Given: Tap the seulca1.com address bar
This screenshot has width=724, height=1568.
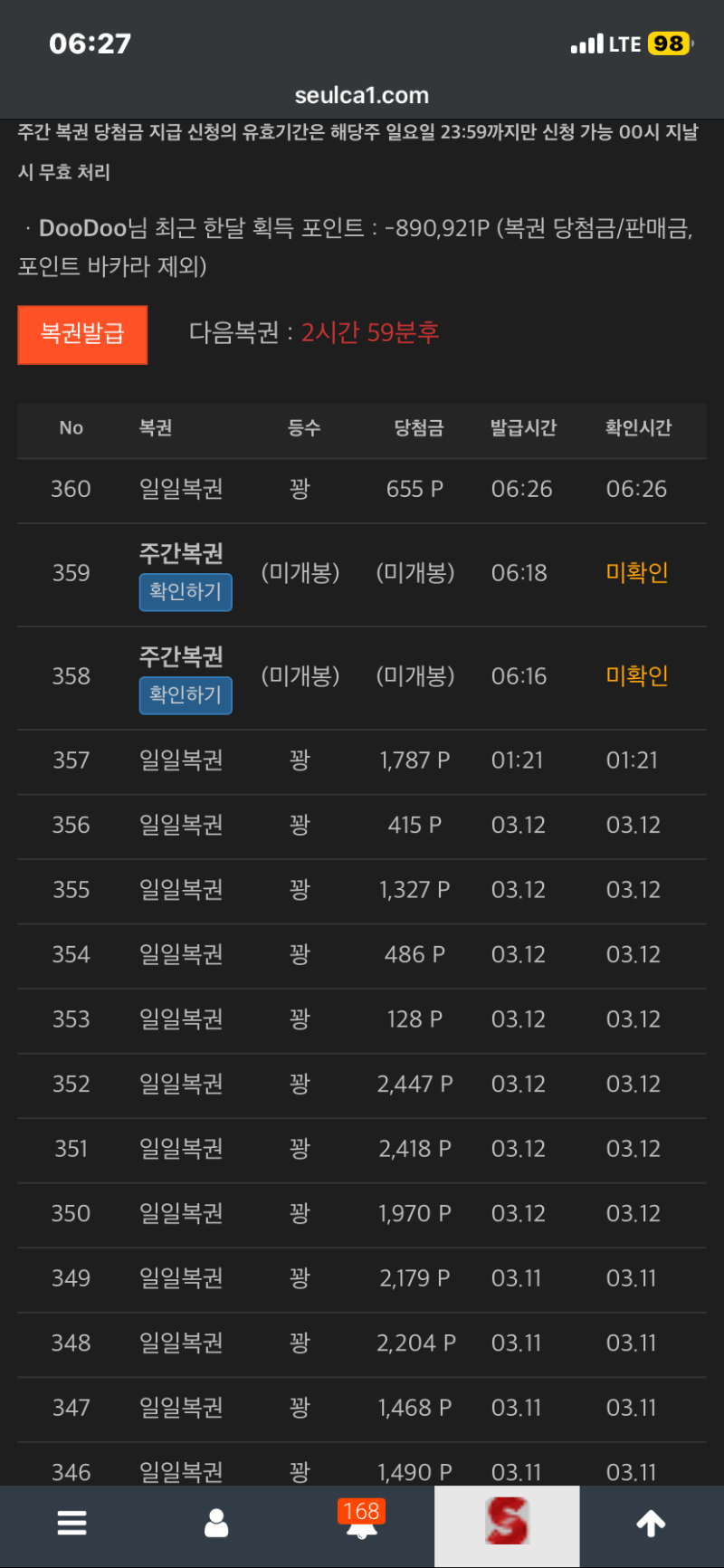Looking at the screenshot, I should pyautogui.click(x=362, y=95).
